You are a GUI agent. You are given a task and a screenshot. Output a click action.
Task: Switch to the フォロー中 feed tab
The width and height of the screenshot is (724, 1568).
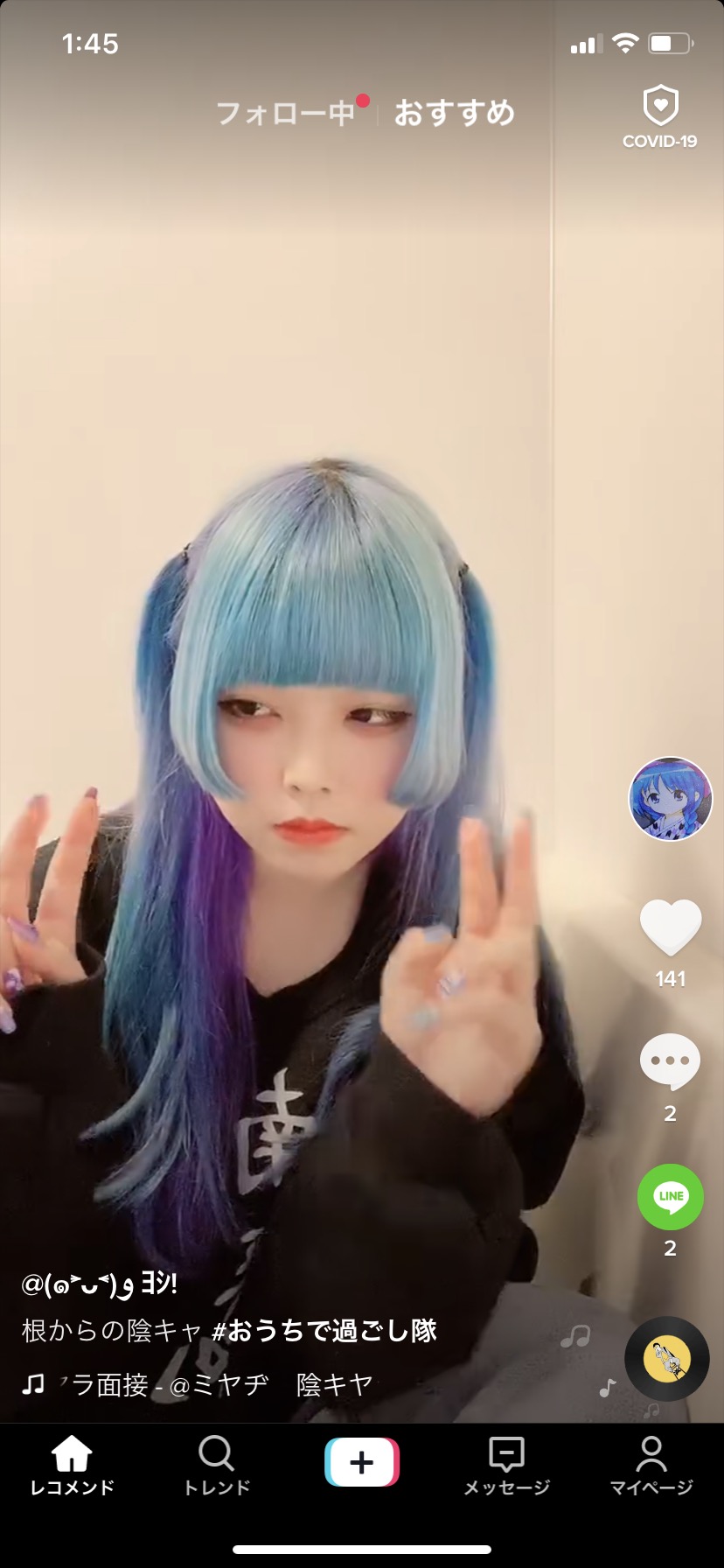pyautogui.click(x=286, y=114)
